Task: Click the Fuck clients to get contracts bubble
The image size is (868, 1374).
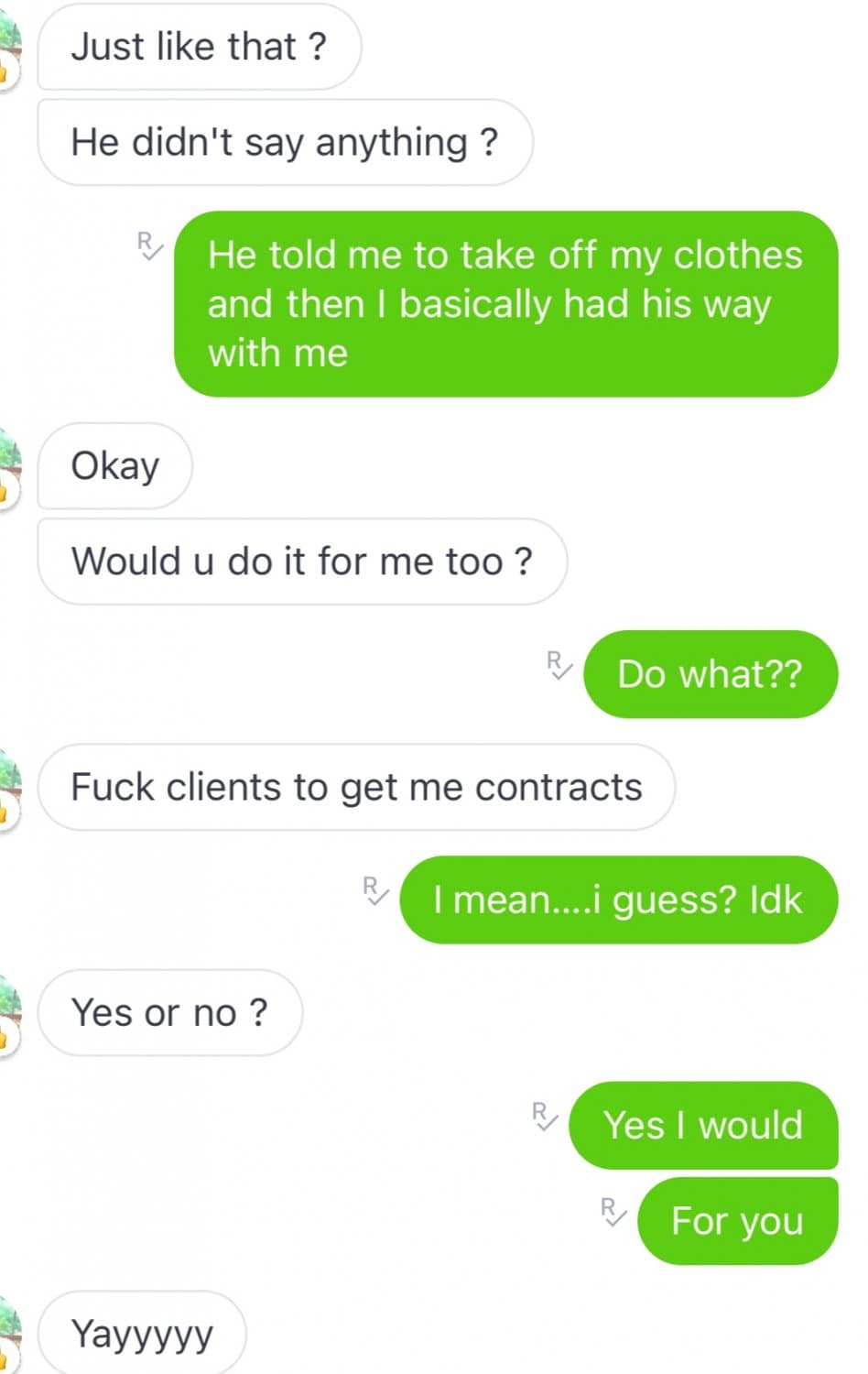Action: pyautogui.click(x=355, y=786)
